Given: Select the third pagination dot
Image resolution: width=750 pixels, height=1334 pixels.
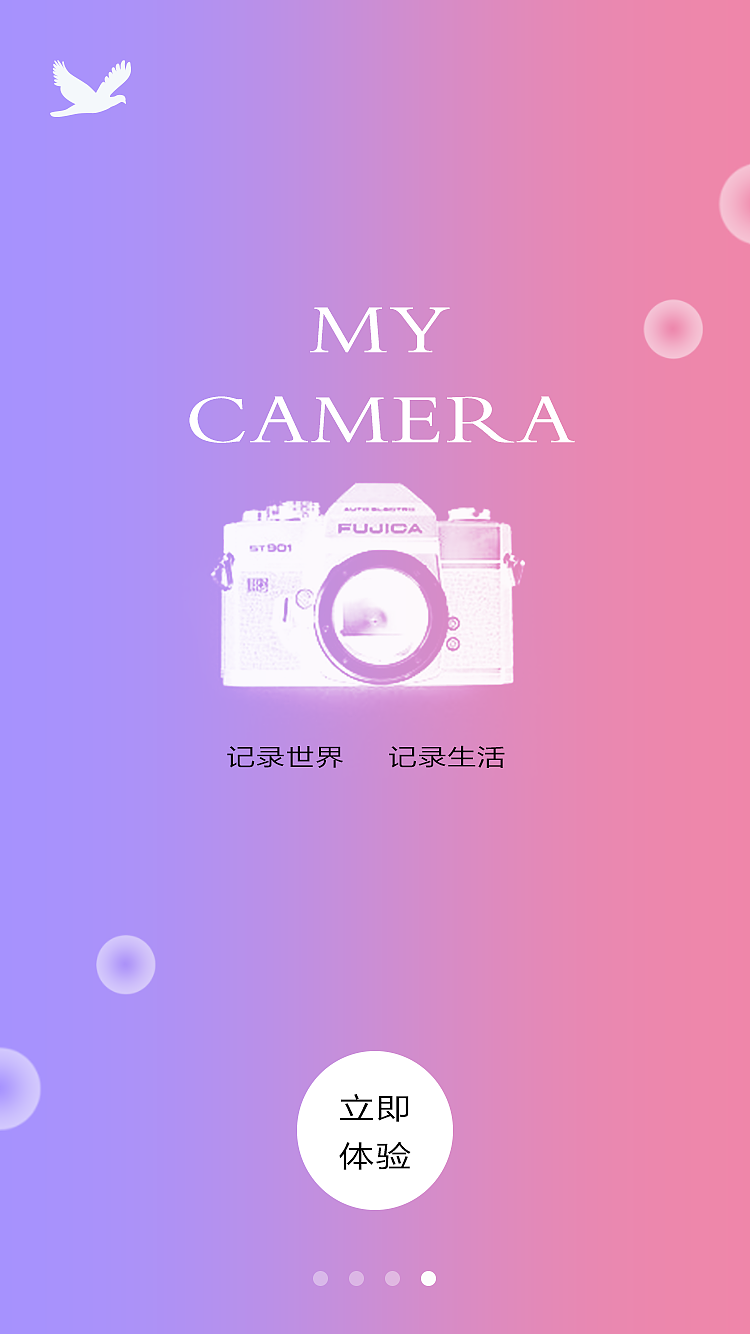Looking at the screenshot, I should (x=391, y=1278).
